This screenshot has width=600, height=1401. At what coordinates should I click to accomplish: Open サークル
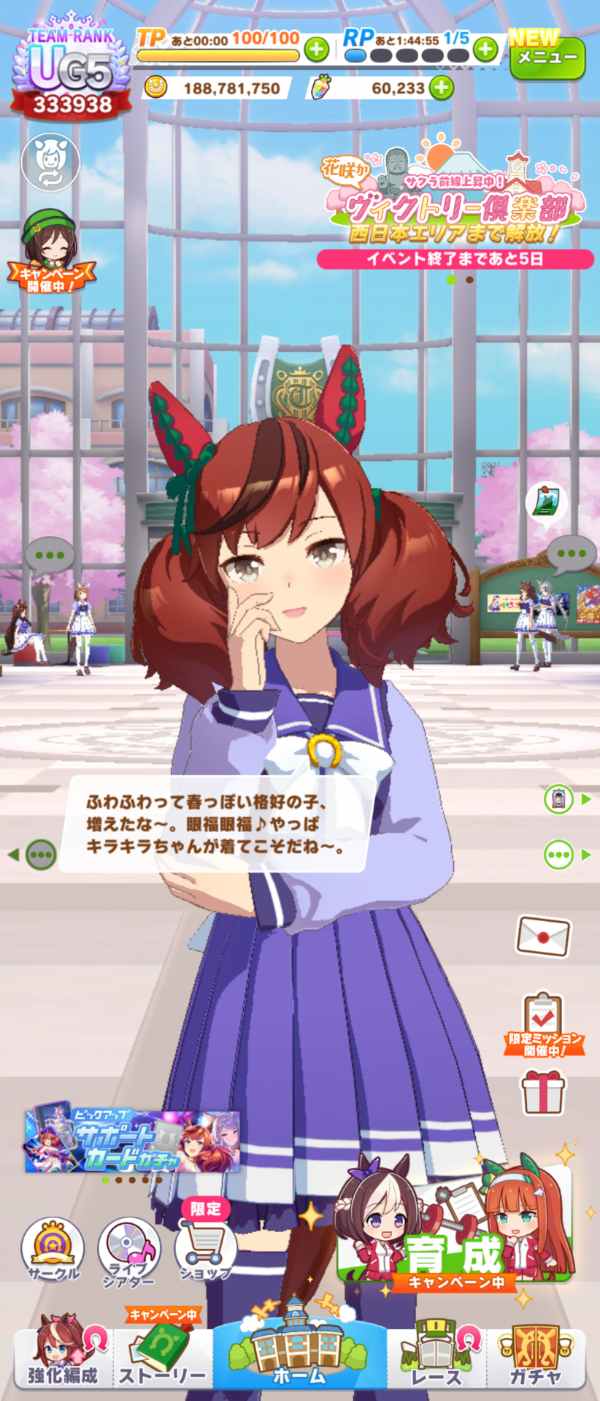point(52,1248)
